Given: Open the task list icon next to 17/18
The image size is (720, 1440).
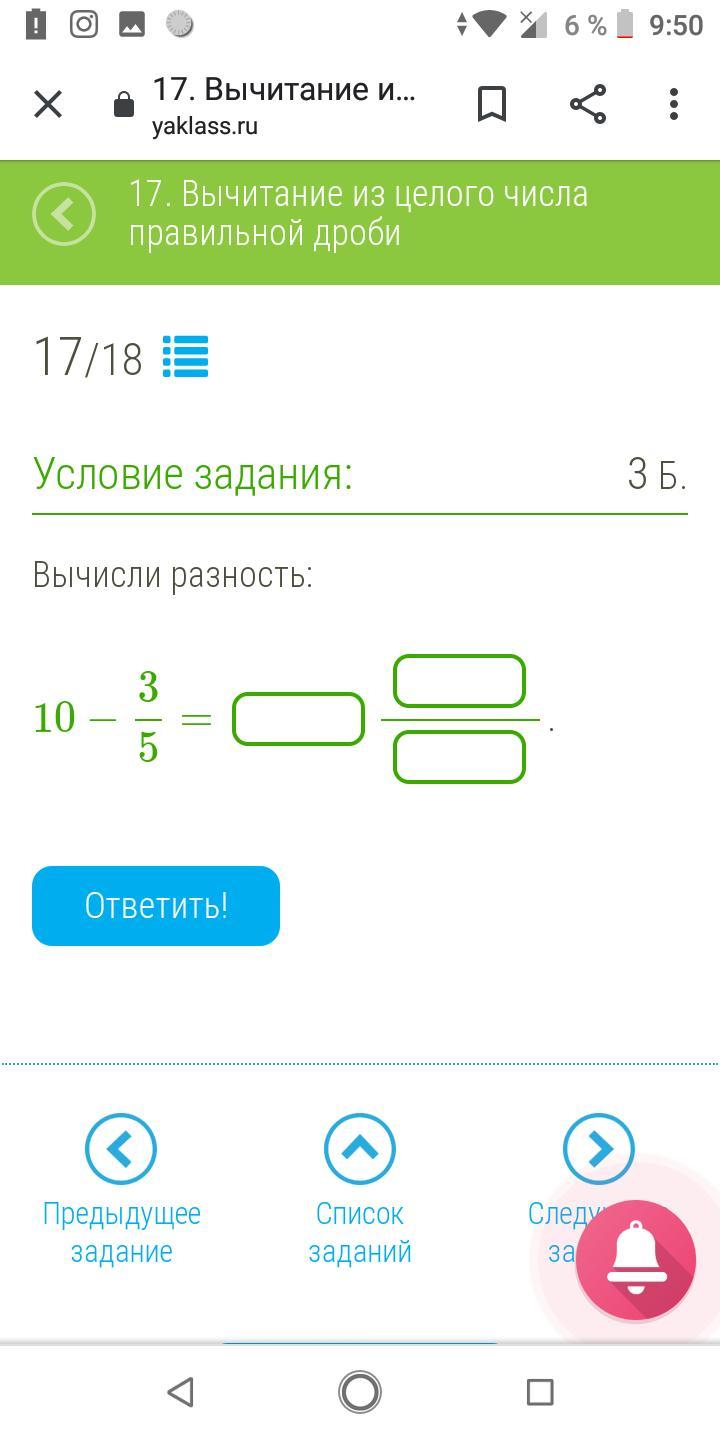Looking at the screenshot, I should click(185, 356).
